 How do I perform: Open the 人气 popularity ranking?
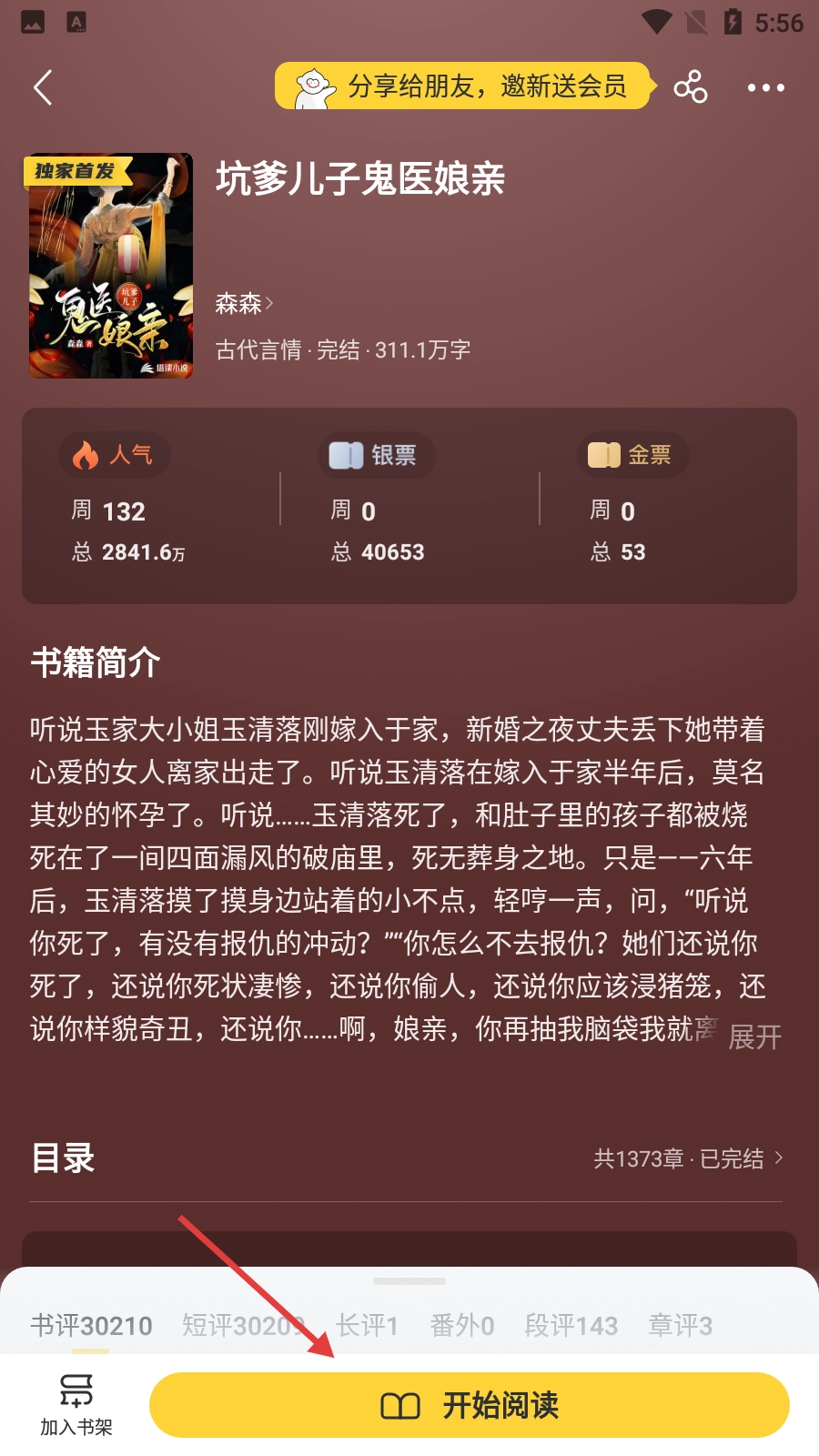[x=115, y=455]
